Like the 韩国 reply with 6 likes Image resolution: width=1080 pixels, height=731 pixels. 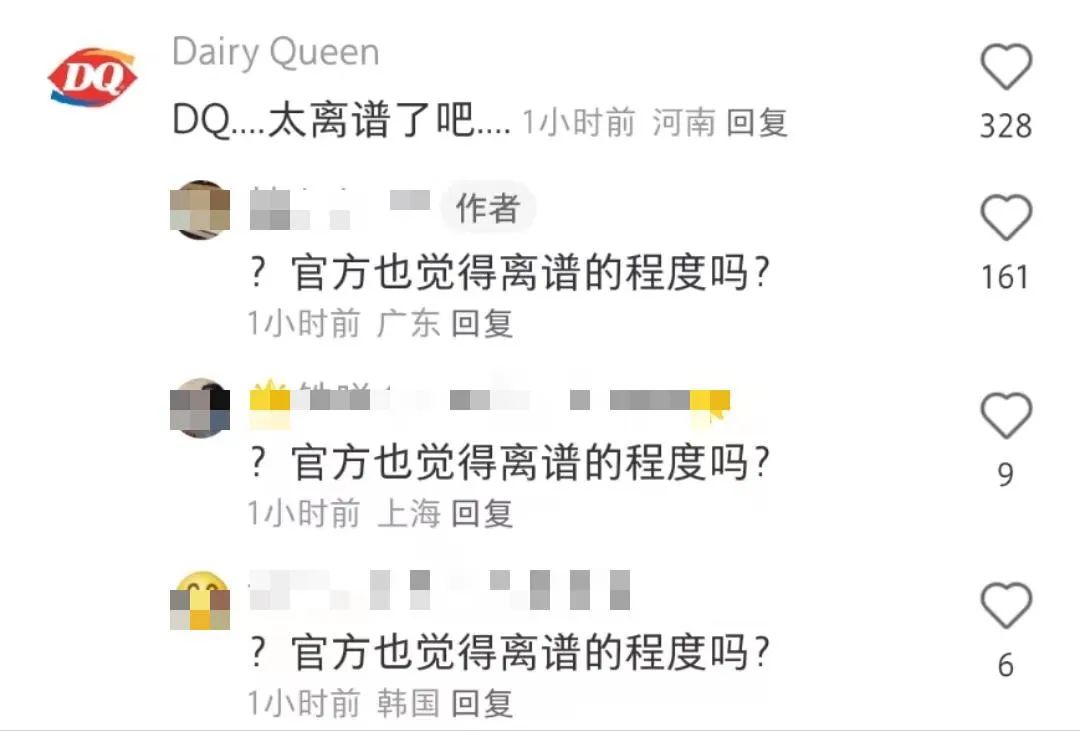(x=1005, y=606)
